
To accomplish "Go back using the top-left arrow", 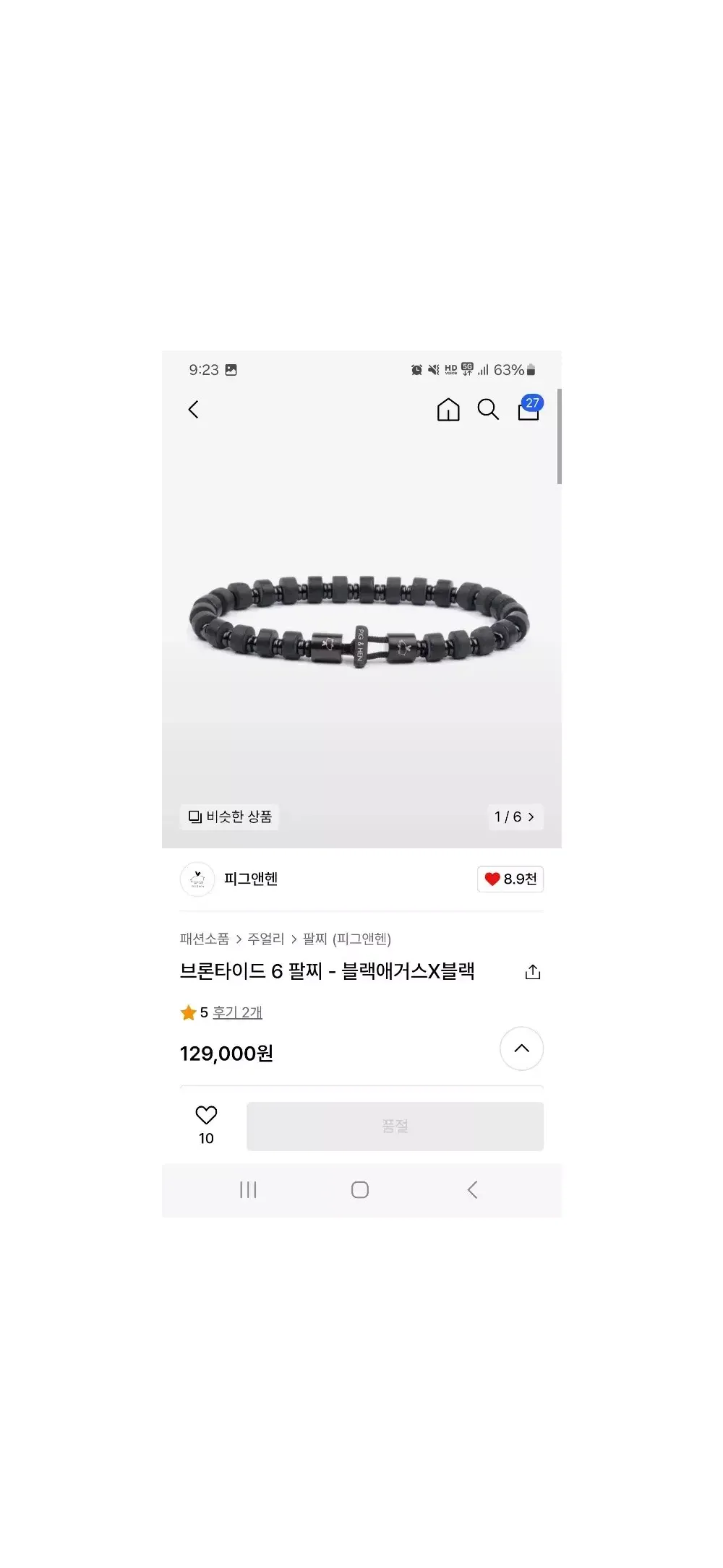I will (x=193, y=410).
